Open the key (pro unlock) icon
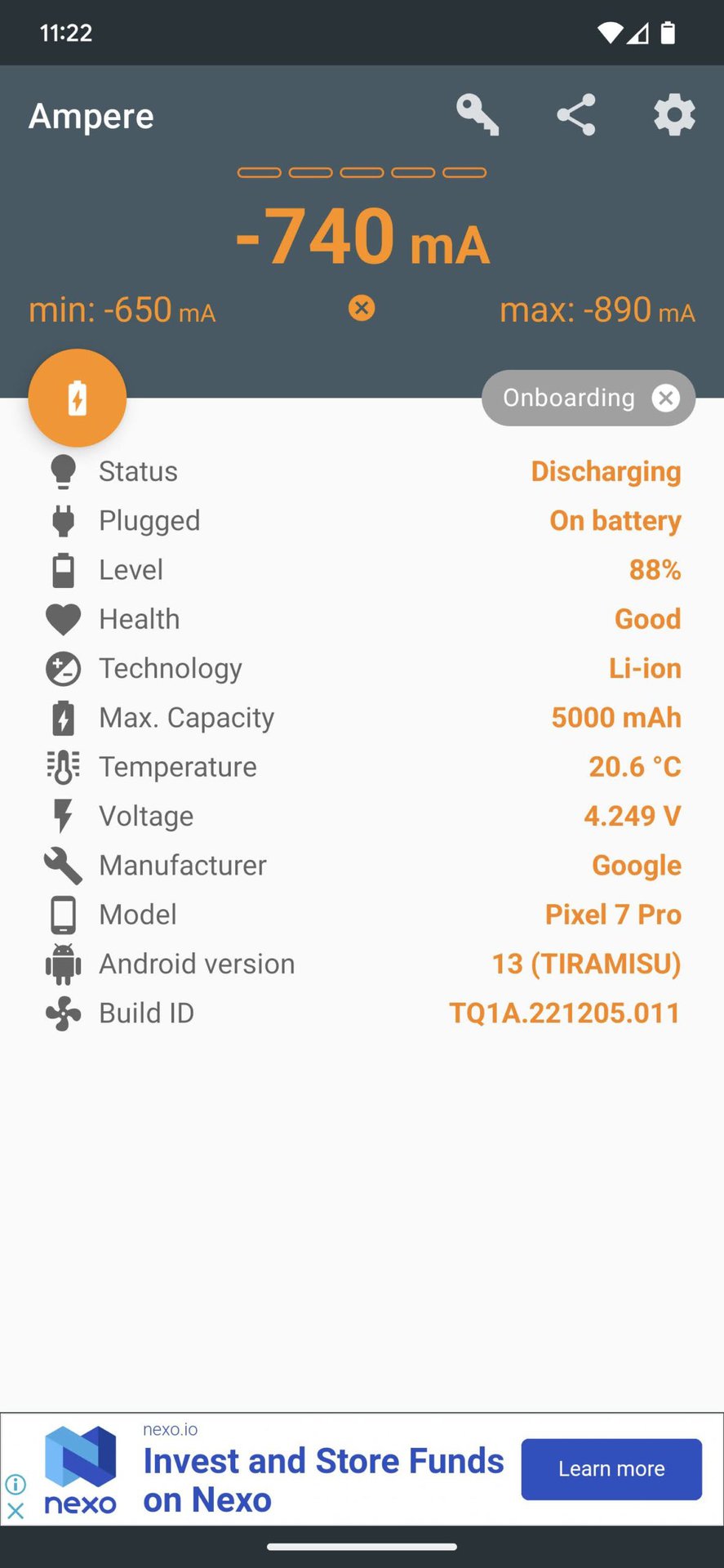The height and width of the screenshot is (1568, 724). 477,115
